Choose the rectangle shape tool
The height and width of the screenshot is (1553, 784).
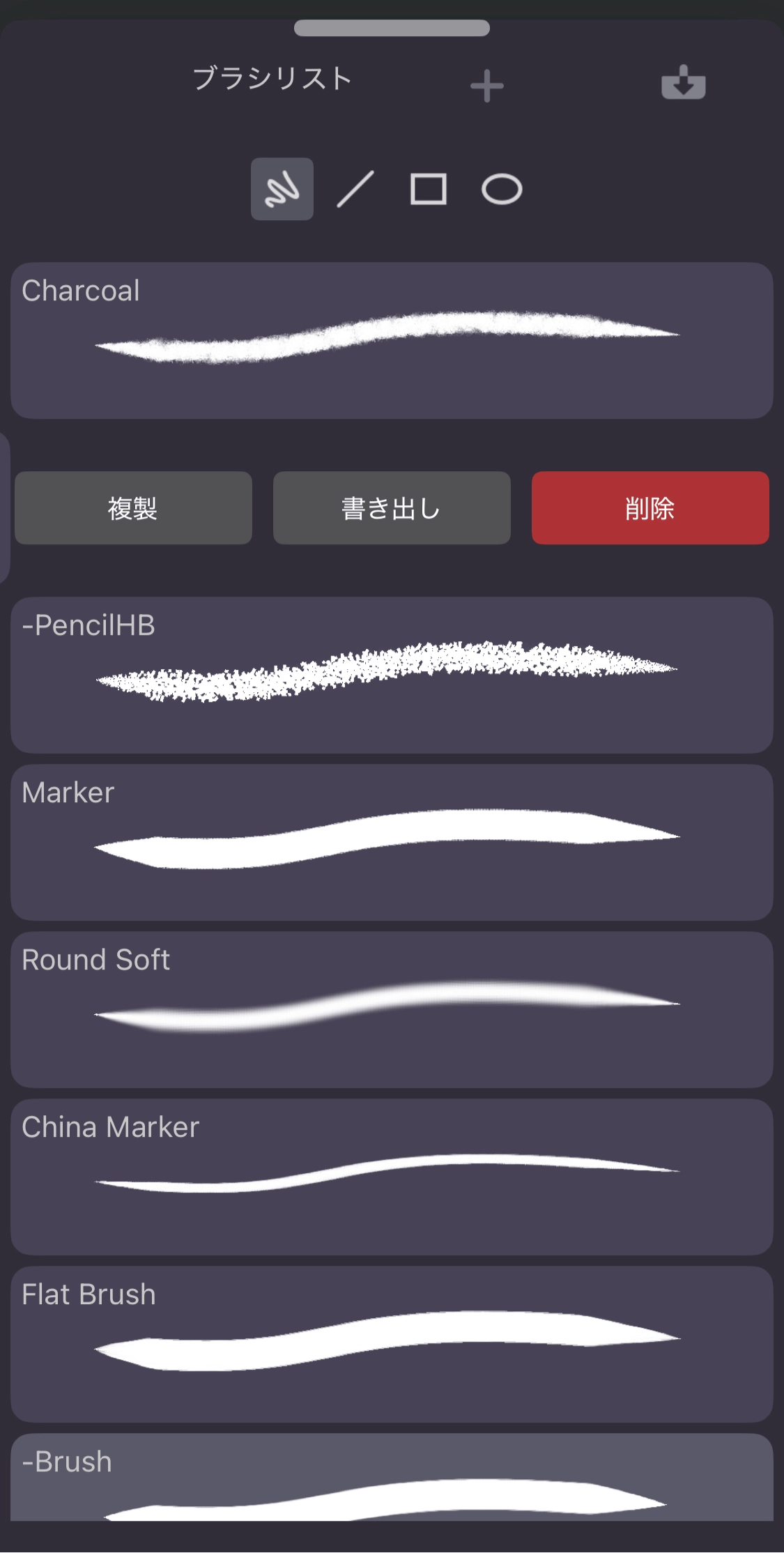[428, 189]
